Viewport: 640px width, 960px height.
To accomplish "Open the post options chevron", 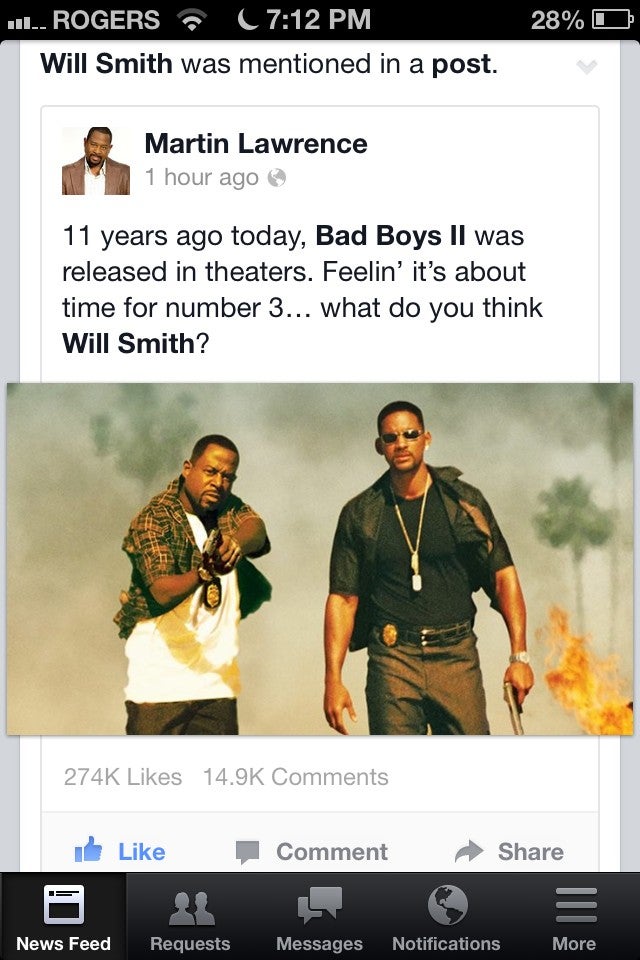I will click(x=587, y=66).
